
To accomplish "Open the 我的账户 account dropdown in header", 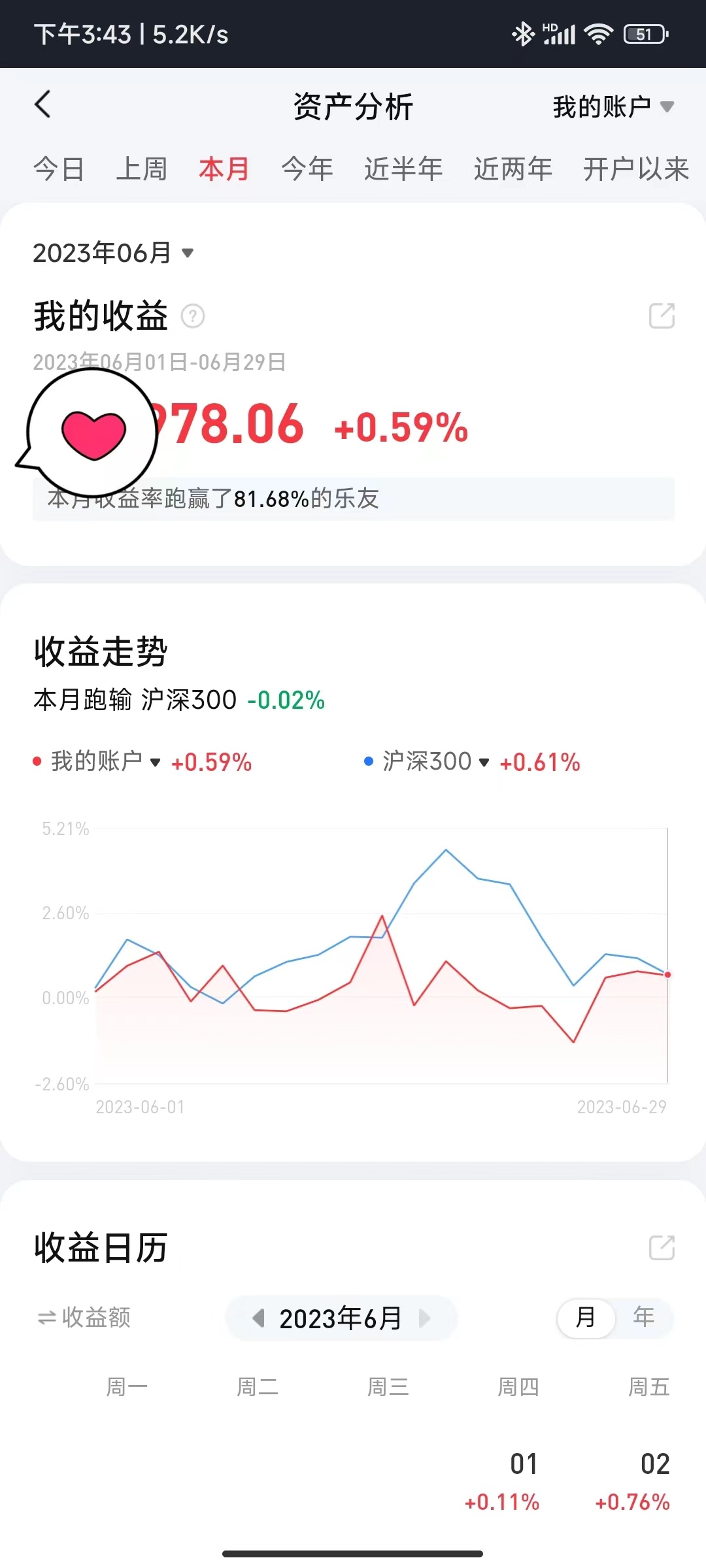I will click(x=613, y=106).
